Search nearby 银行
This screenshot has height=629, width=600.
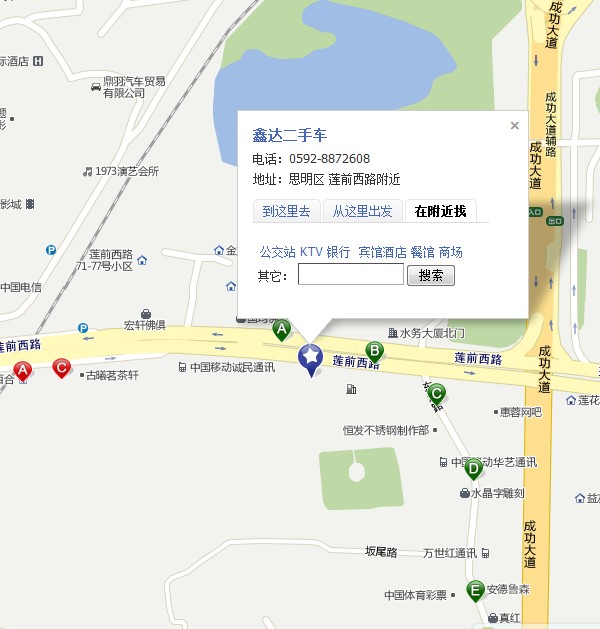(338, 252)
